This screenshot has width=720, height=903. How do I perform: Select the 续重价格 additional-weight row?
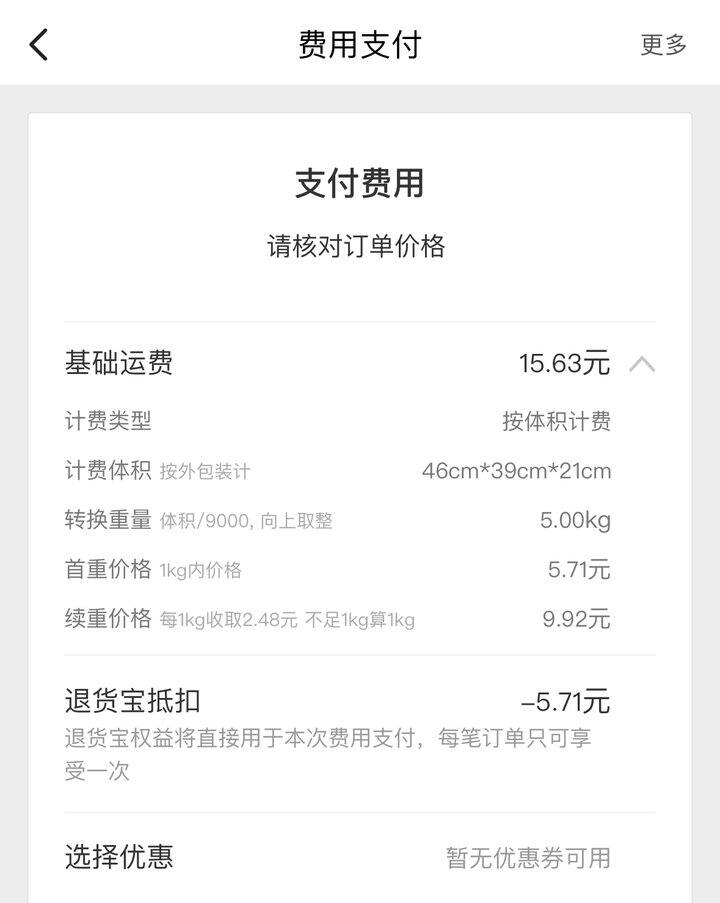coord(102,618)
